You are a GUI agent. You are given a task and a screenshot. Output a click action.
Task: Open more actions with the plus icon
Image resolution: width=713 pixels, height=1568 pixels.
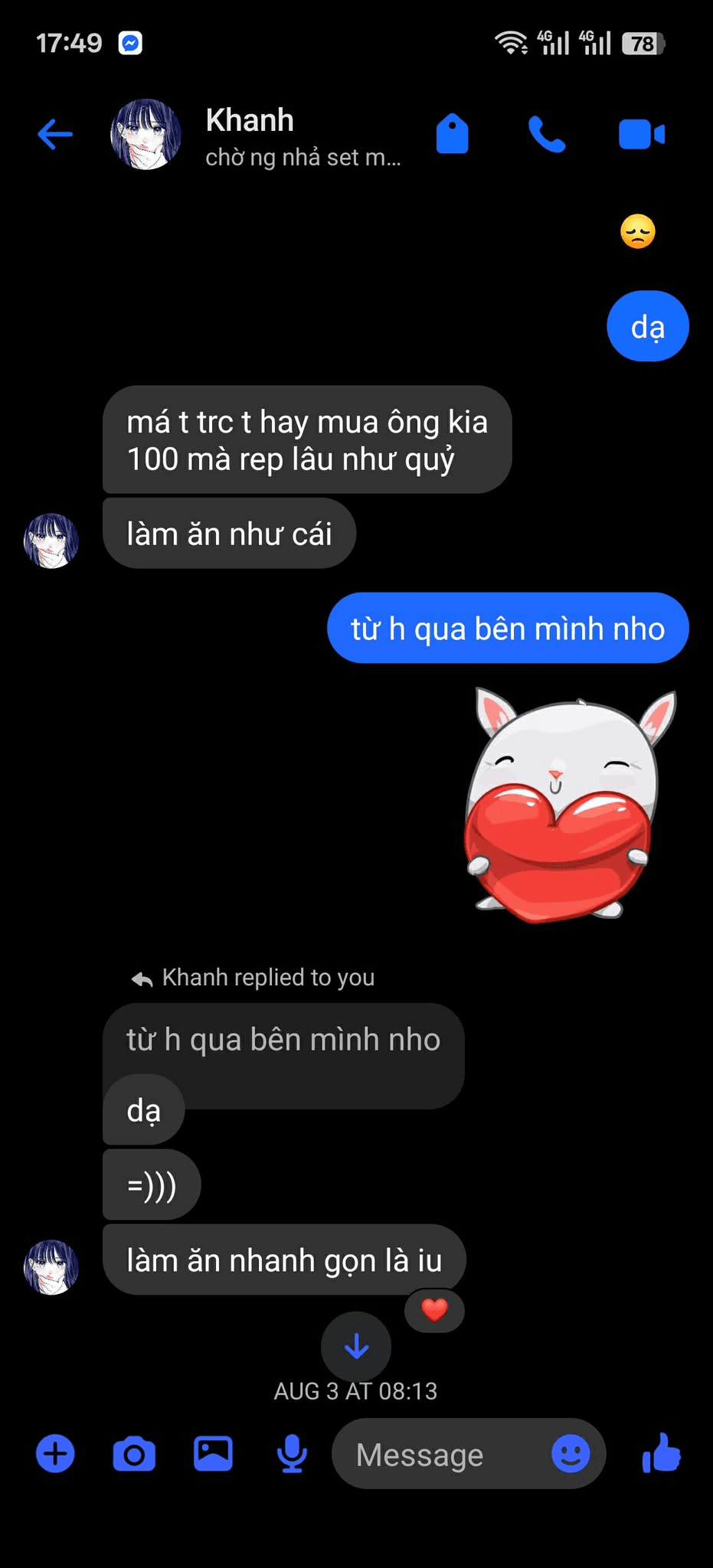(54, 1454)
